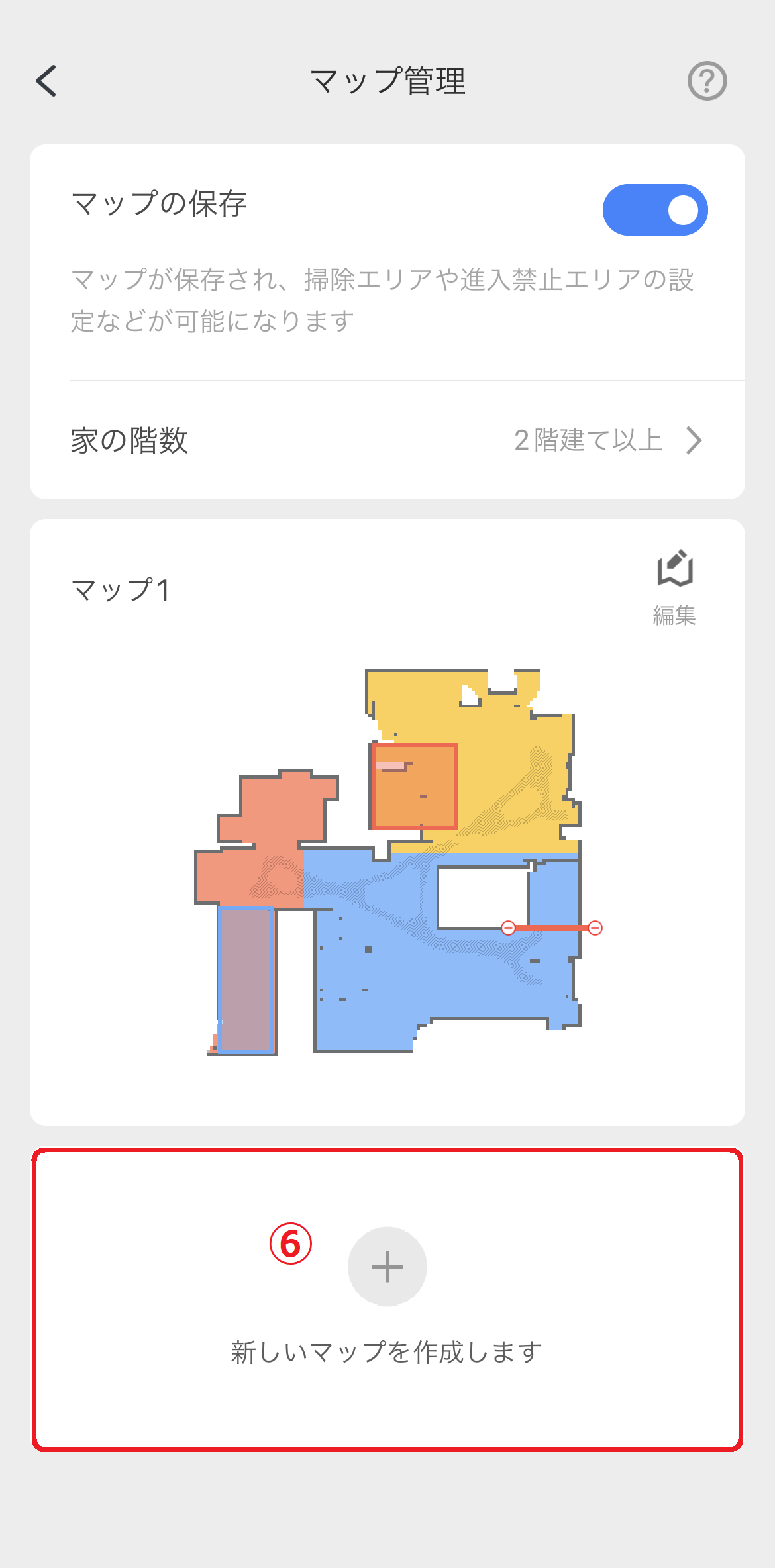This screenshot has width=775, height=1568.
Task: Open the help question mark icon
Action: 707,81
